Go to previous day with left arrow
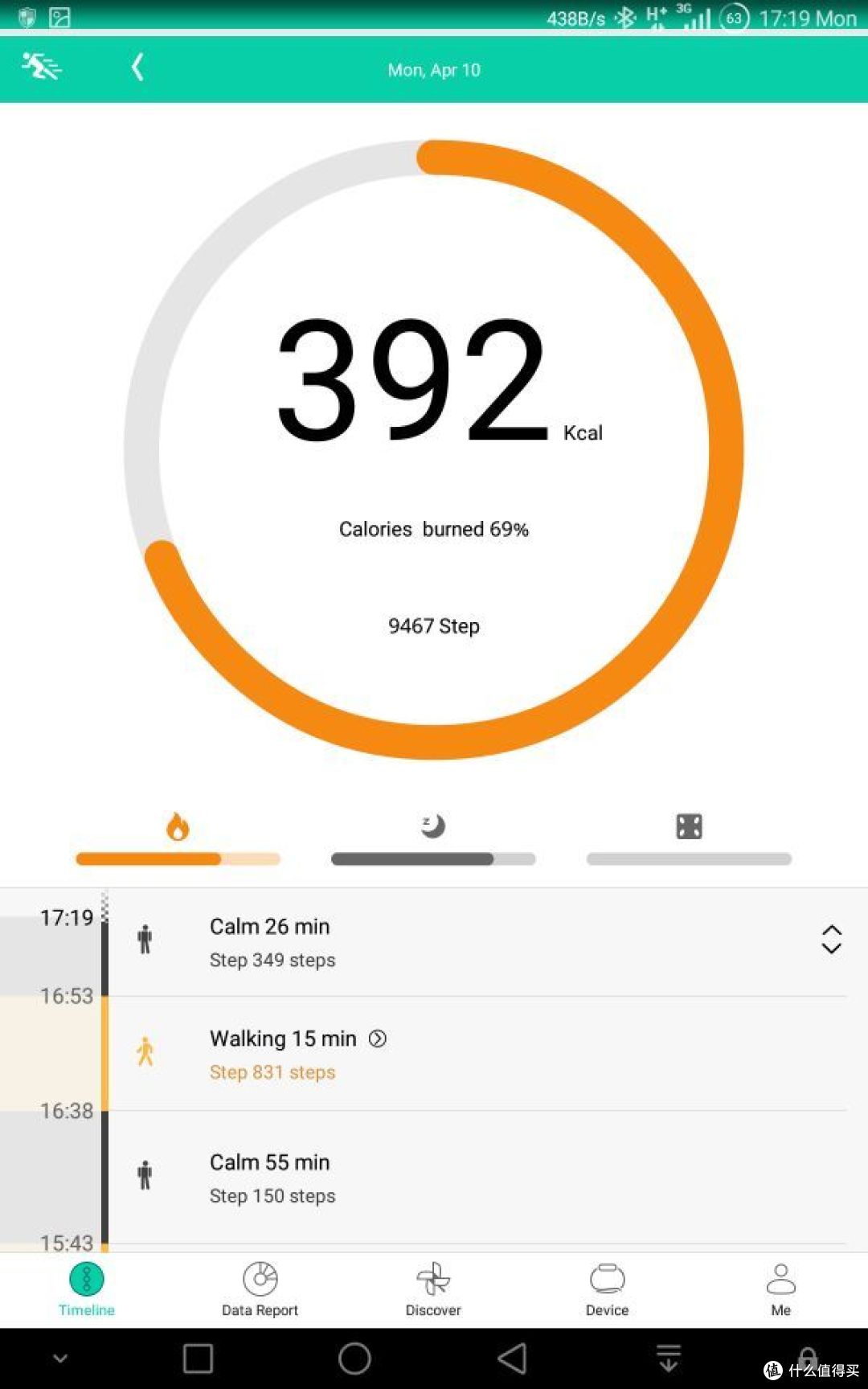The height and width of the screenshot is (1389, 868). point(137,67)
